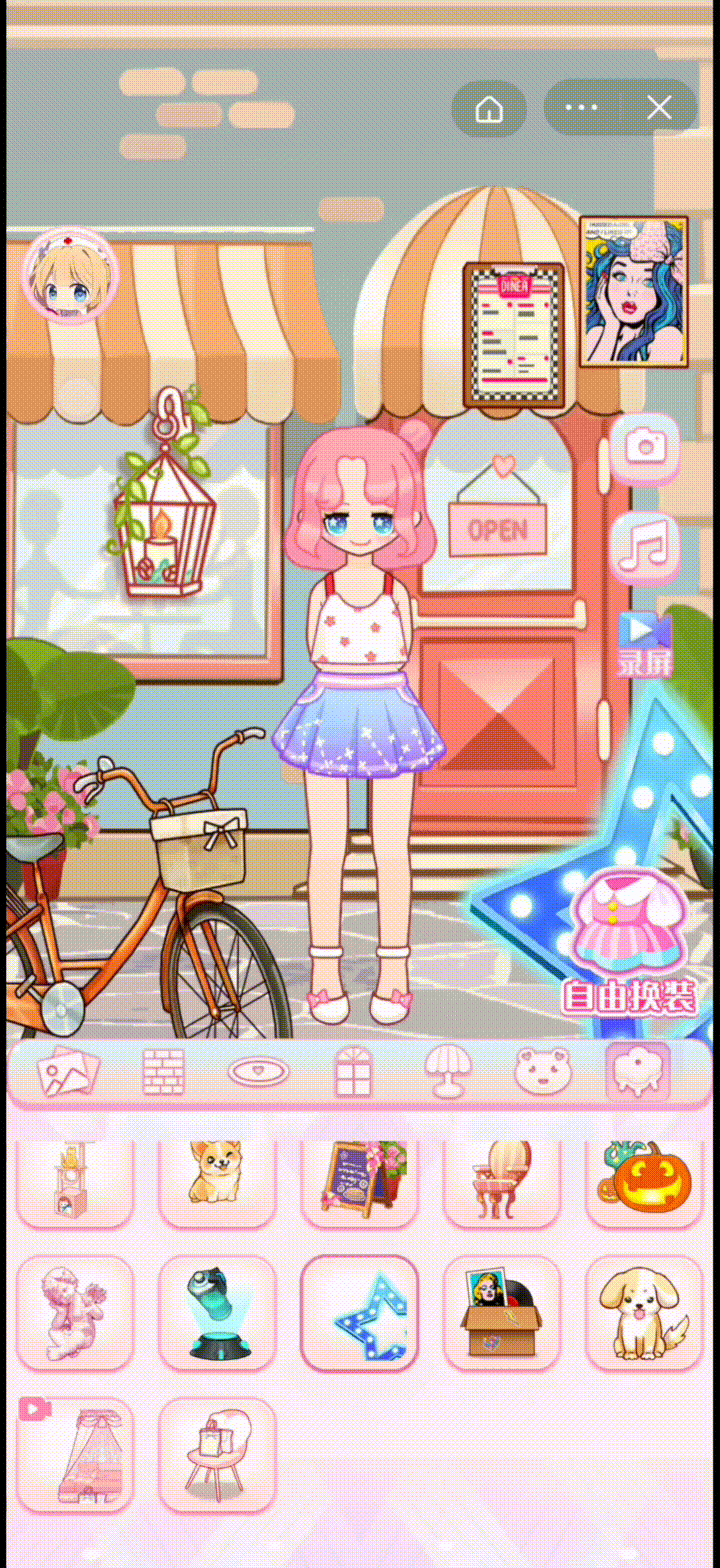Toggle the background music
Screen dimensions: 720x1568
click(644, 547)
